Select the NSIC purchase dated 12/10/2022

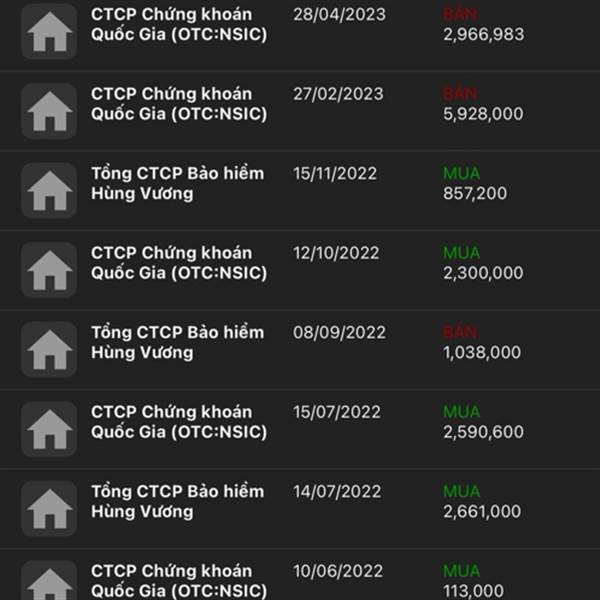[300, 270]
